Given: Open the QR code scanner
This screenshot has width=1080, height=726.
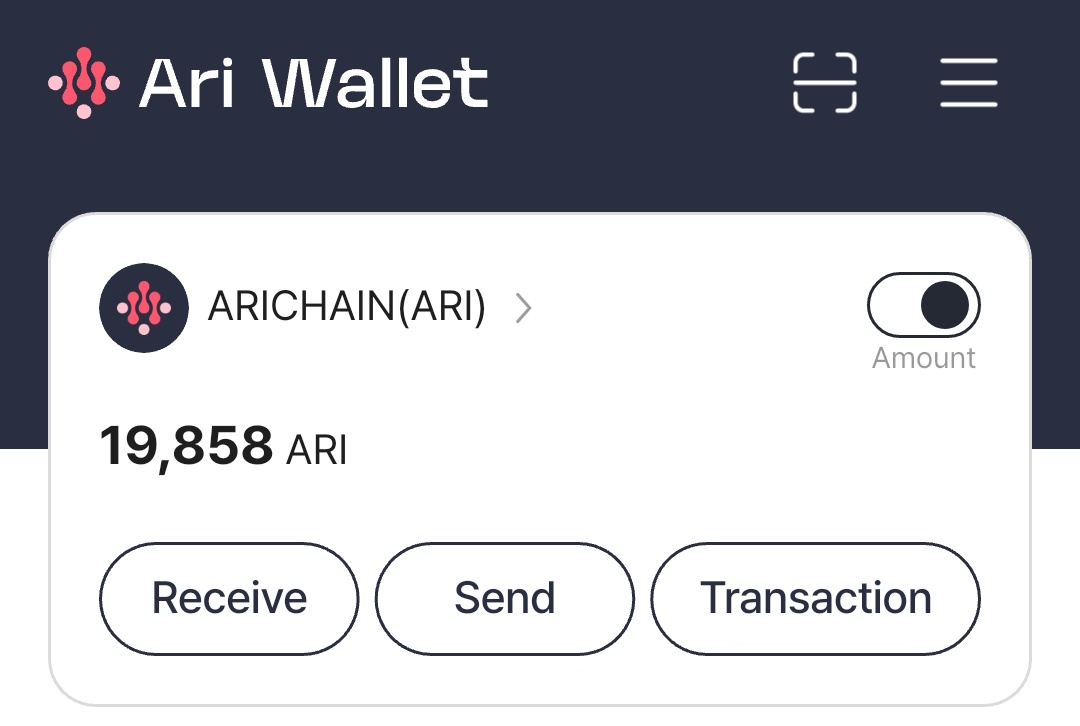Looking at the screenshot, I should [825, 83].
